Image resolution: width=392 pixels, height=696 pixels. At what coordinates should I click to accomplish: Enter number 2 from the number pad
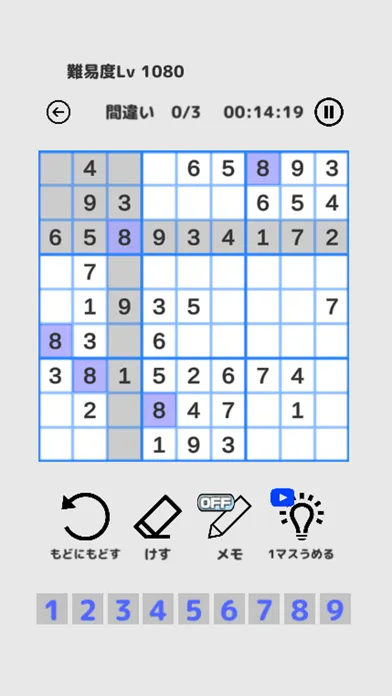pos(87,609)
